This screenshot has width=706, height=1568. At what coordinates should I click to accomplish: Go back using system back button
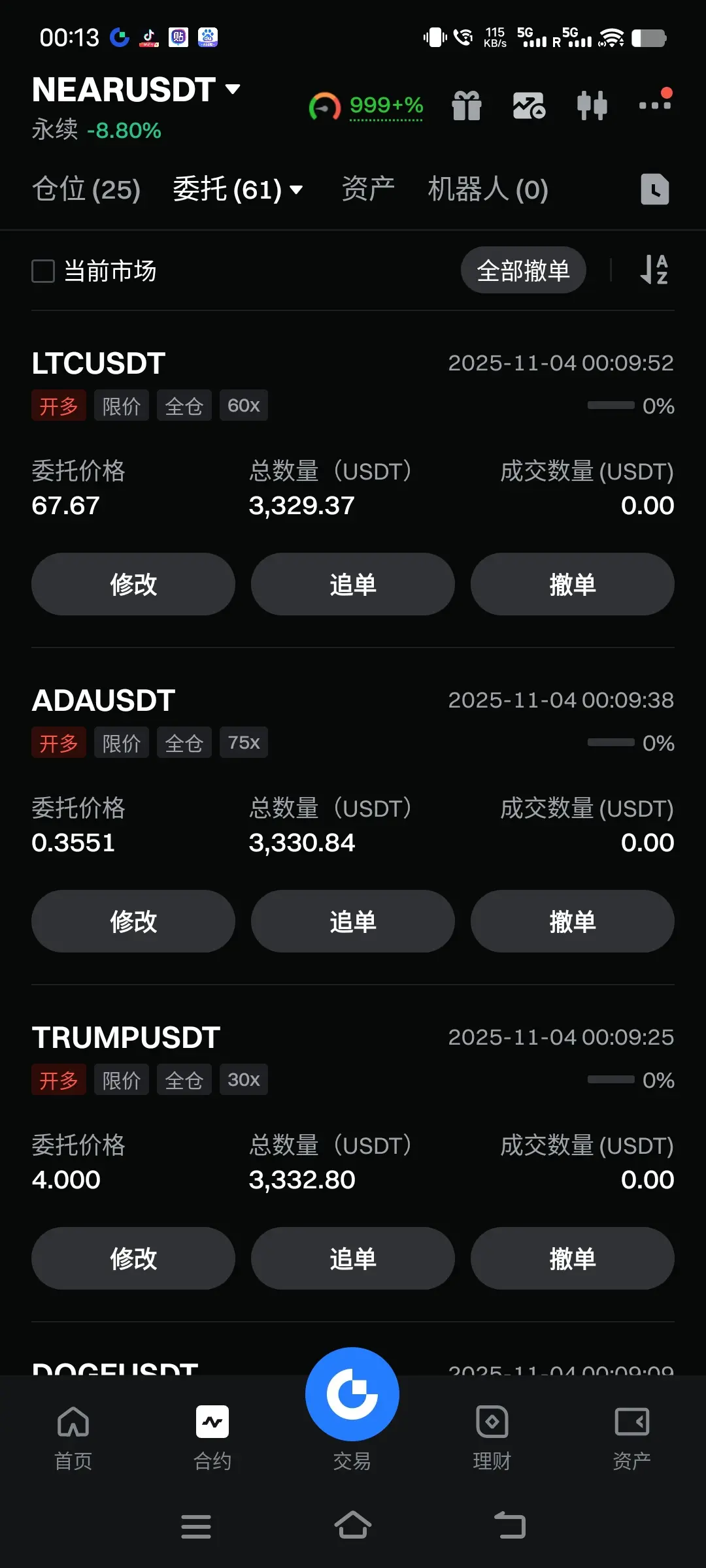[x=510, y=1526]
